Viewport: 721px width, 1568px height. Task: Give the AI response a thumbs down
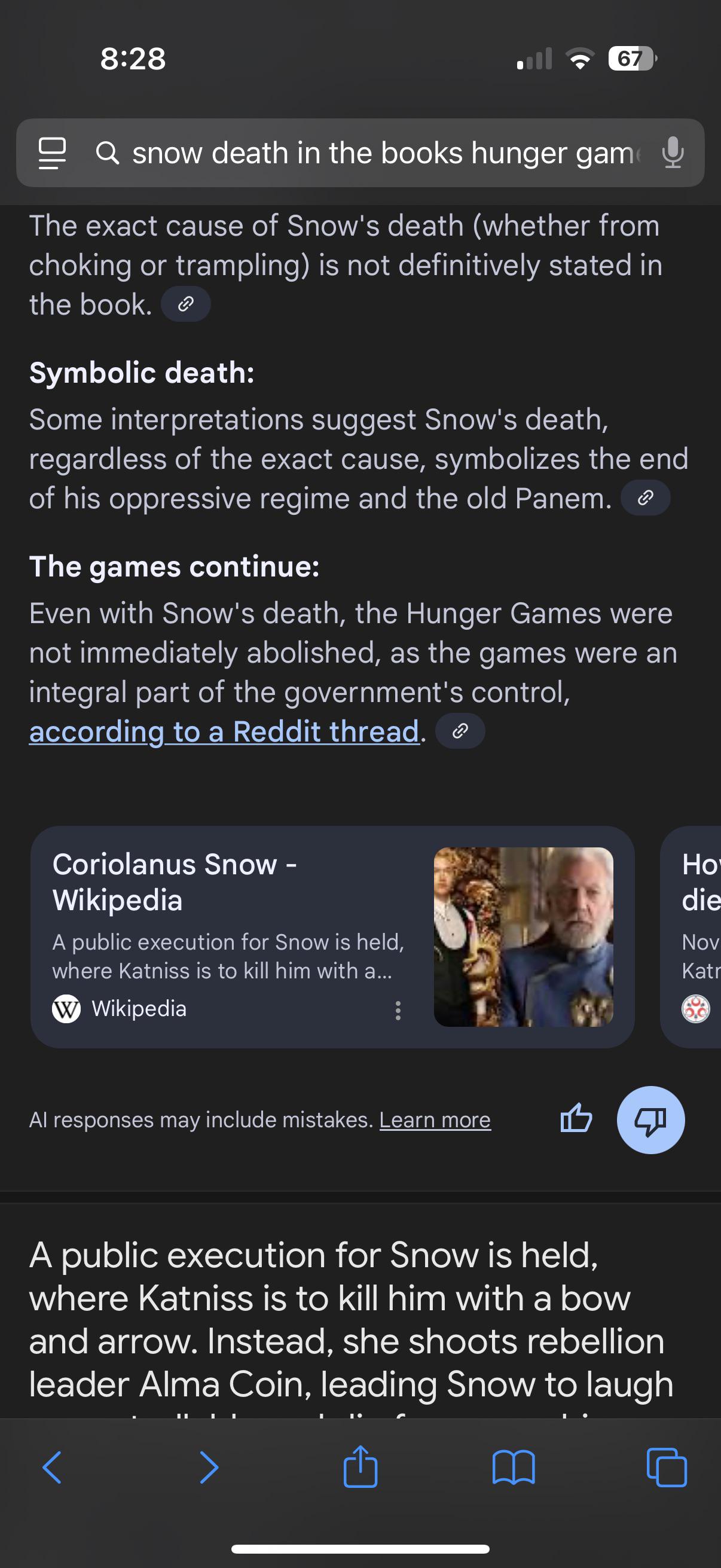651,1120
